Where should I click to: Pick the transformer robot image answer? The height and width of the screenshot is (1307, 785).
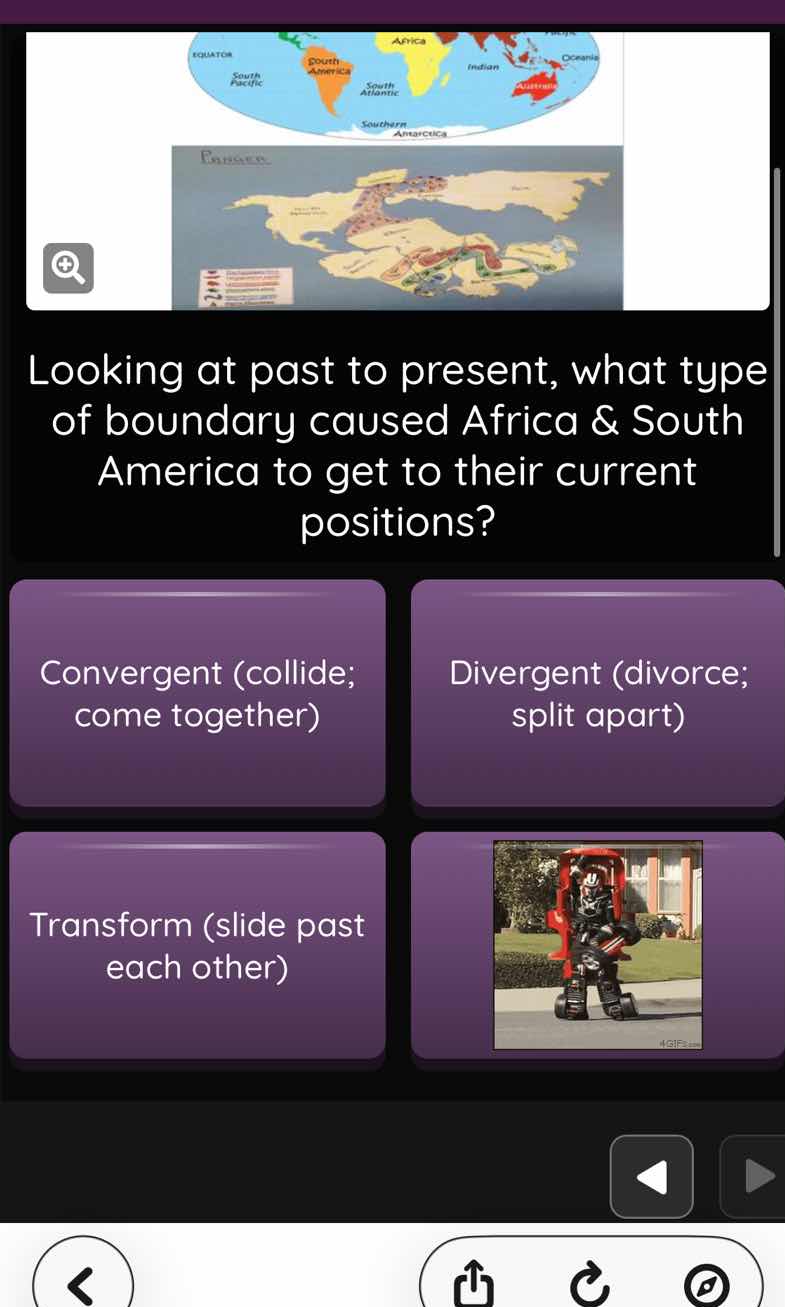click(x=598, y=945)
